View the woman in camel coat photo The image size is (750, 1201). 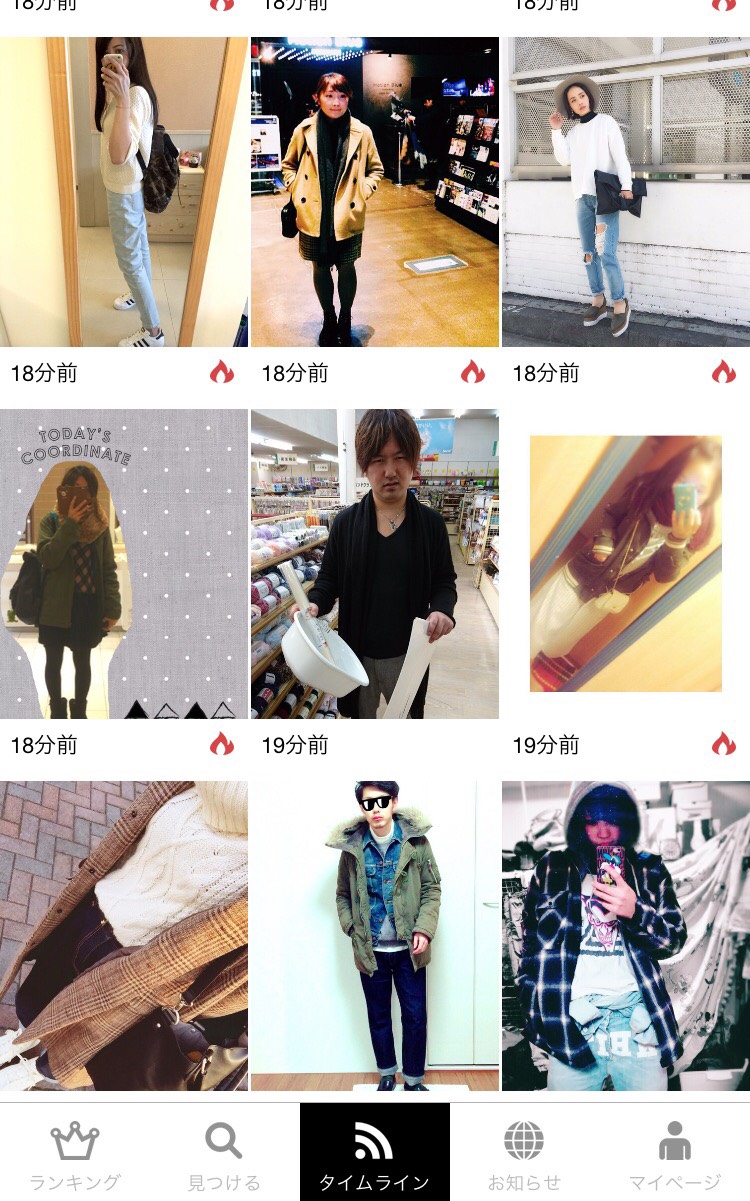[x=374, y=192]
